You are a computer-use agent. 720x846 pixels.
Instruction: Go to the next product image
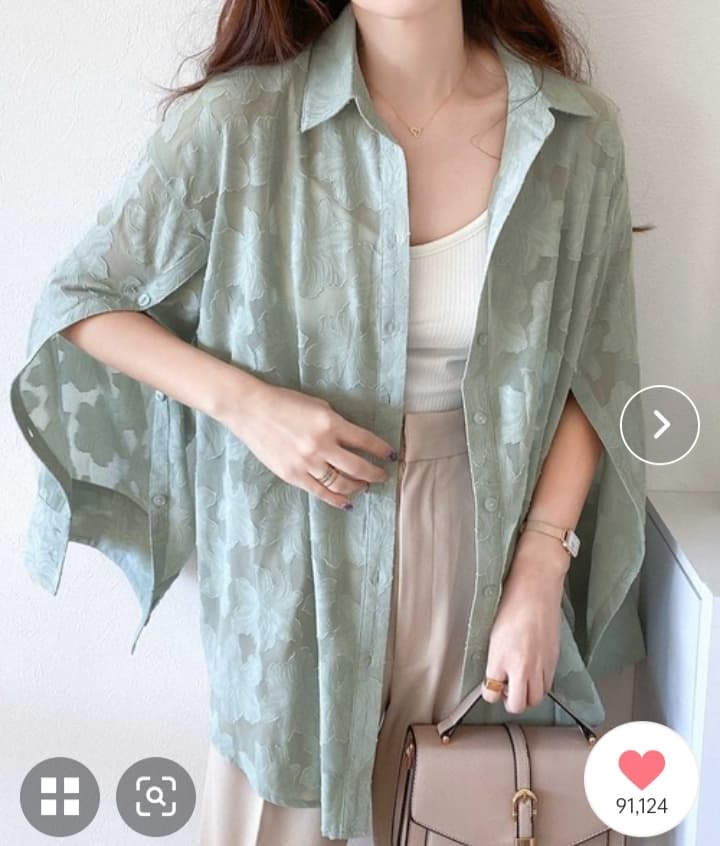pyautogui.click(x=659, y=425)
